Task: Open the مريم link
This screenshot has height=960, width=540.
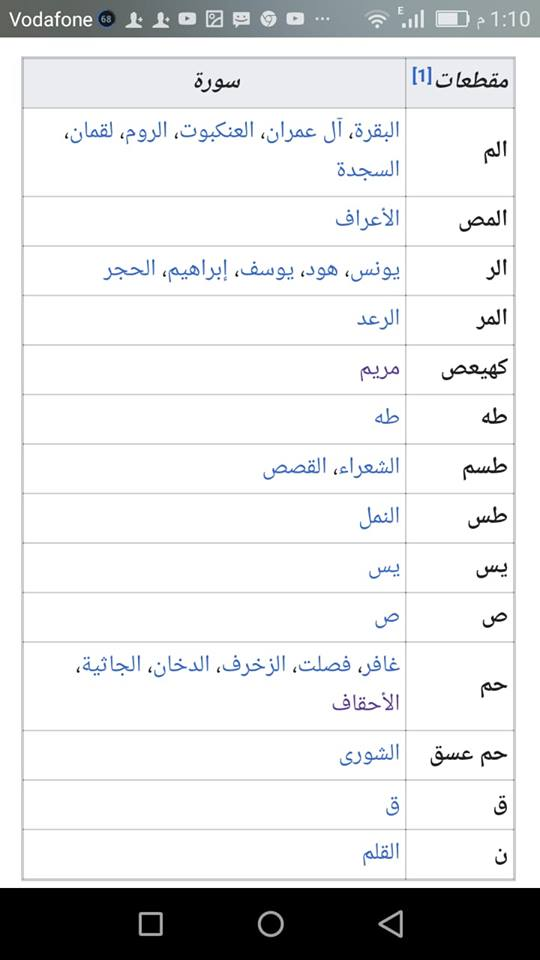Action: tap(380, 369)
